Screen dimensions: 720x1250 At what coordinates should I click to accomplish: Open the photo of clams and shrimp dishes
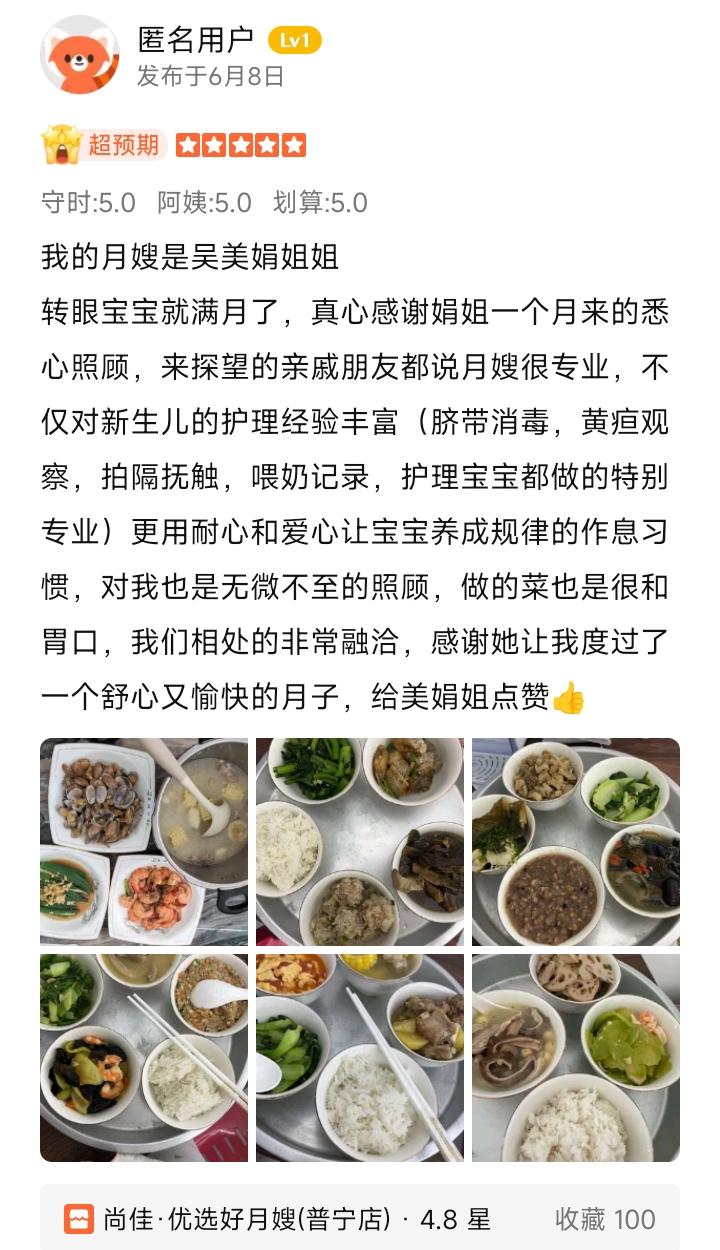144,842
